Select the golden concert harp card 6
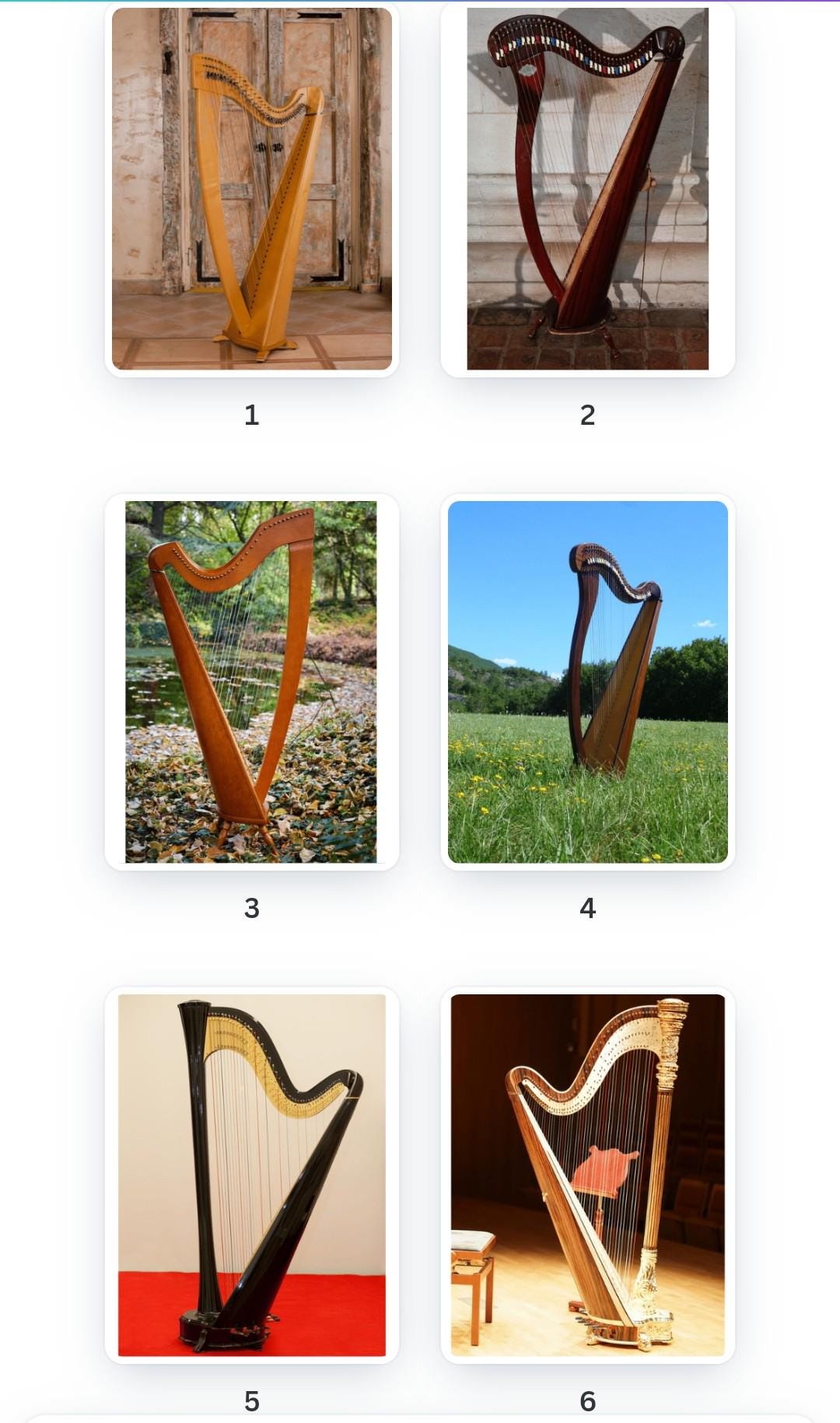This screenshot has width=840, height=1423. pyautogui.click(x=587, y=1175)
